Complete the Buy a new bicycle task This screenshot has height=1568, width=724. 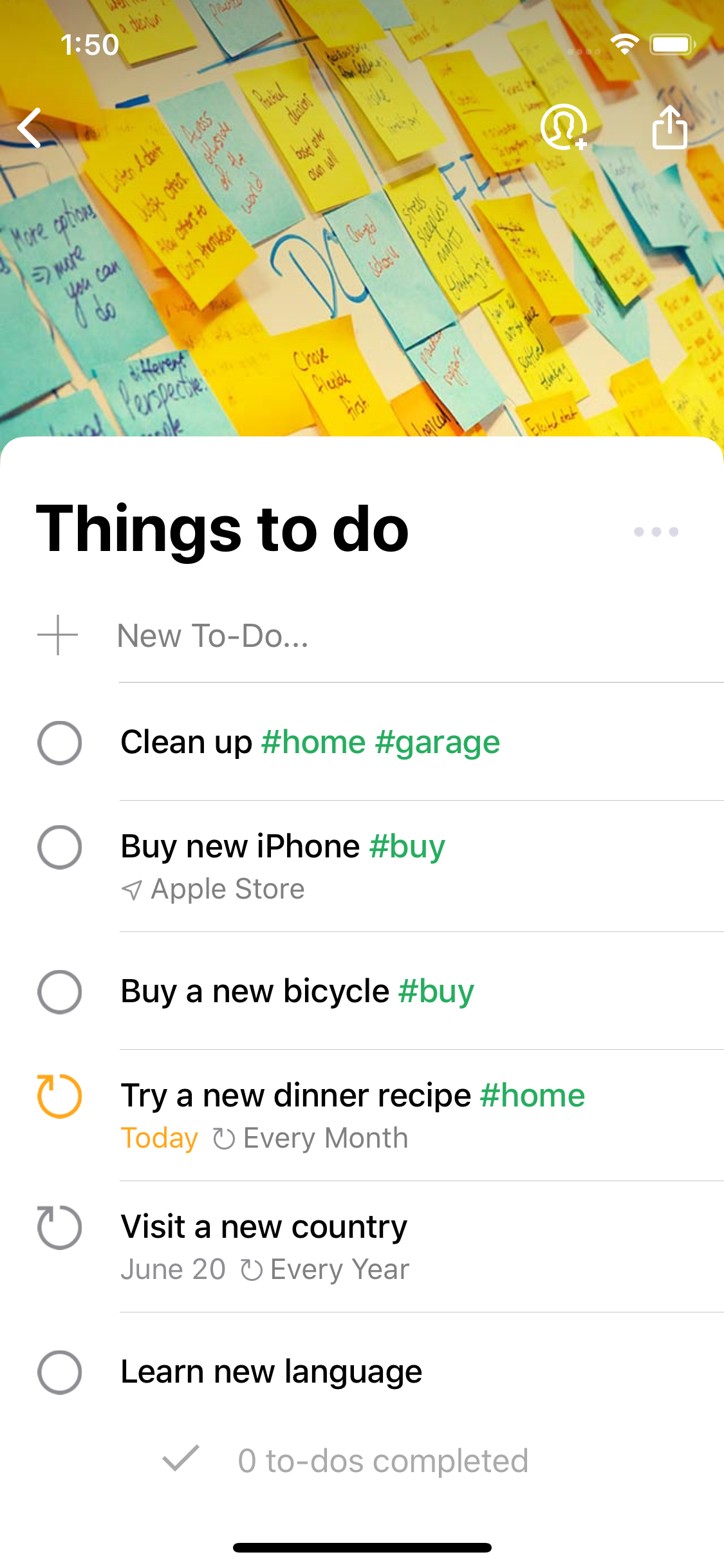pyautogui.click(x=59, y=992)
